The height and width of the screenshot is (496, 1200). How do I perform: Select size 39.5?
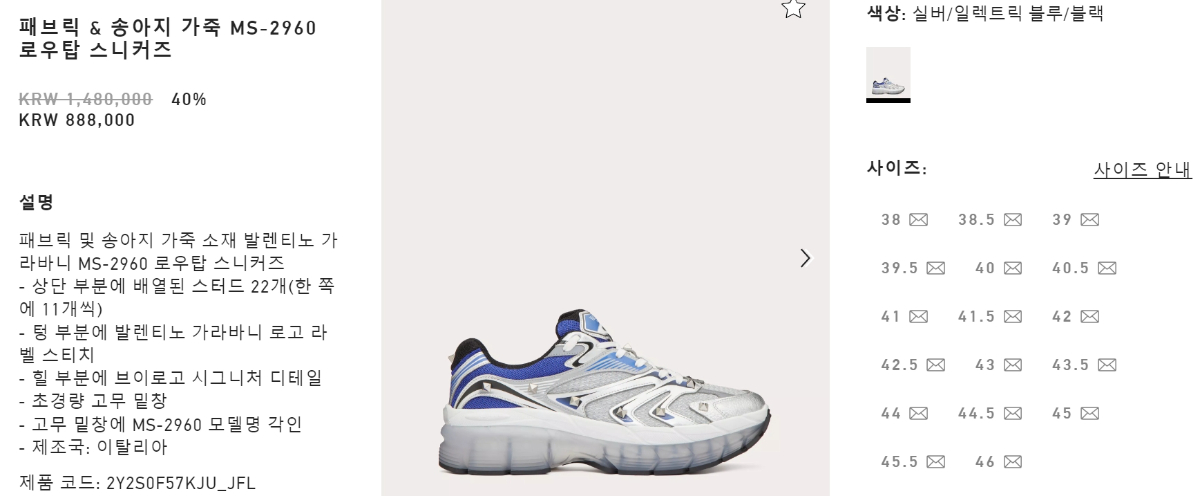(x=912, y=268)
